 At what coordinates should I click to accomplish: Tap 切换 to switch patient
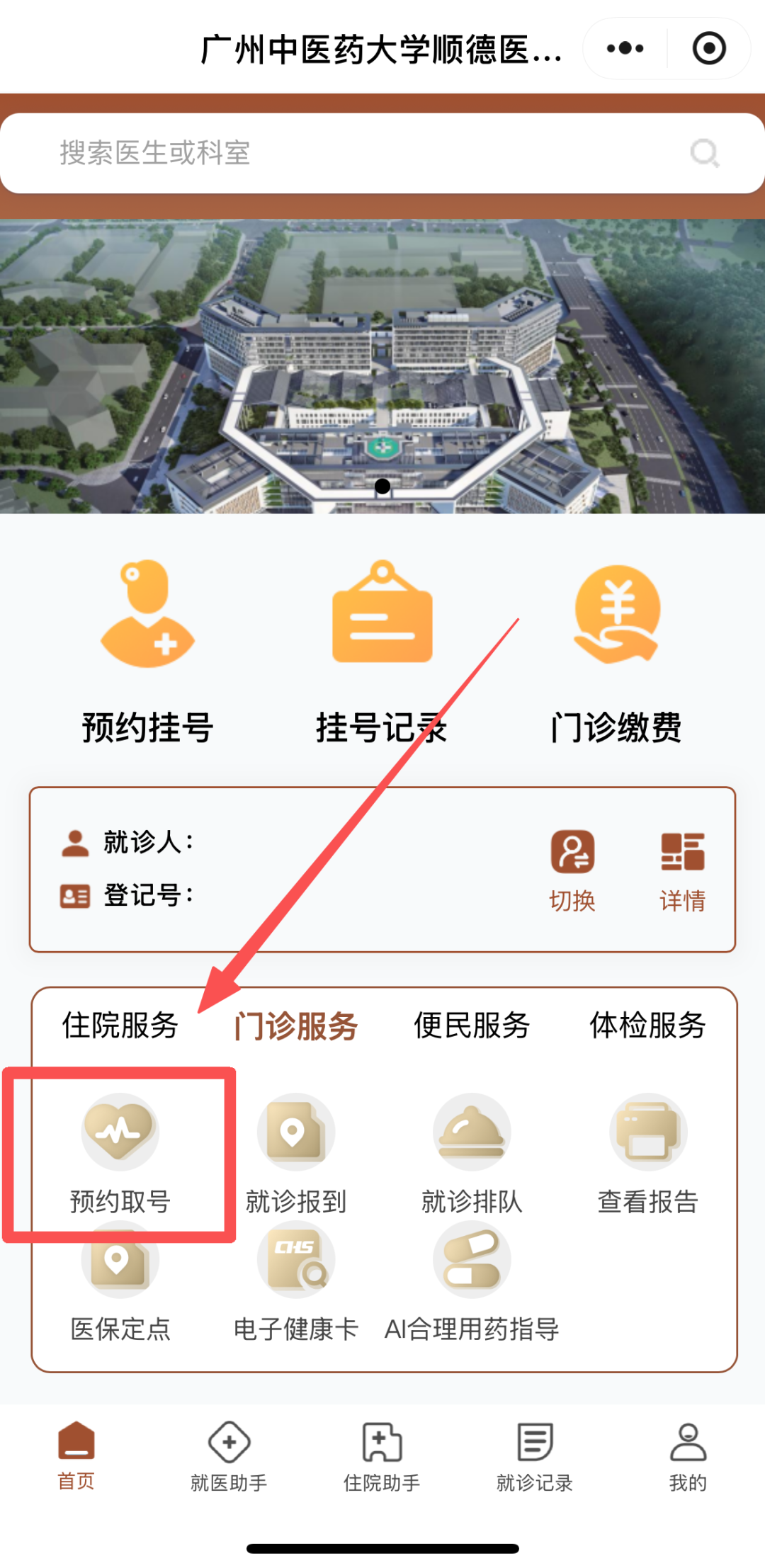point(572,871)
